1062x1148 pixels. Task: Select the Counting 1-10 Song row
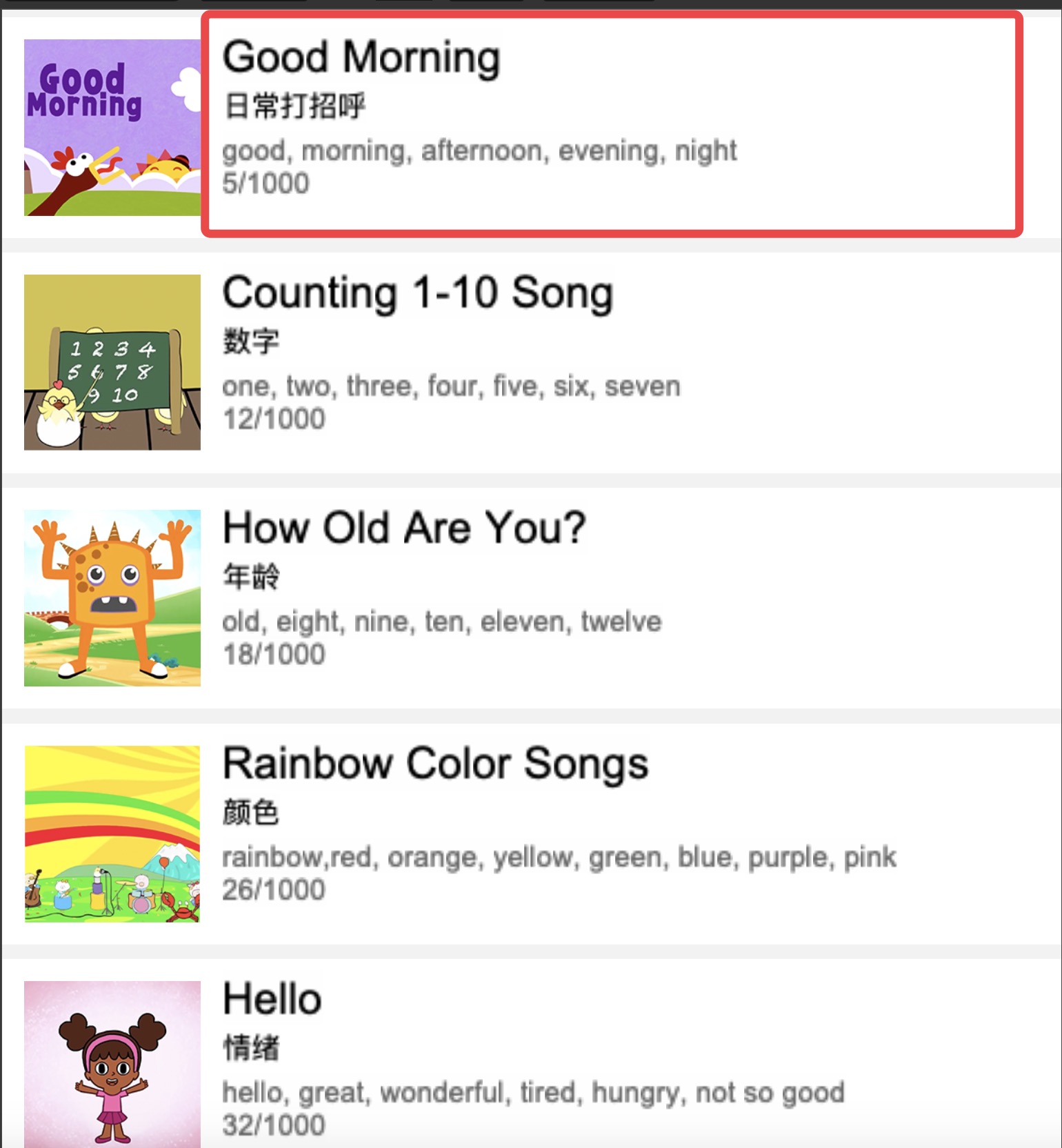click(x=417, y=293)
